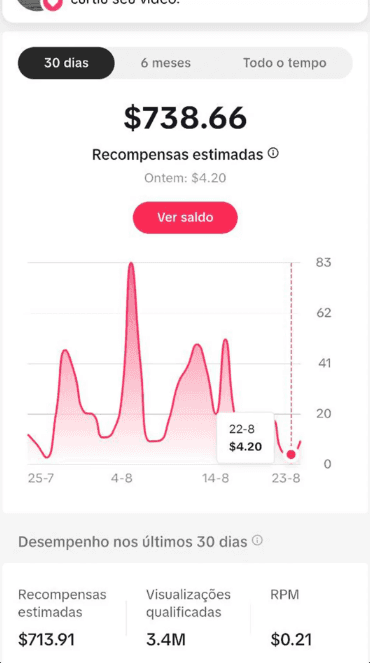Switch to the 6 meses period
Viewport: 370px width, 663px height.
(x=166, y=63)
